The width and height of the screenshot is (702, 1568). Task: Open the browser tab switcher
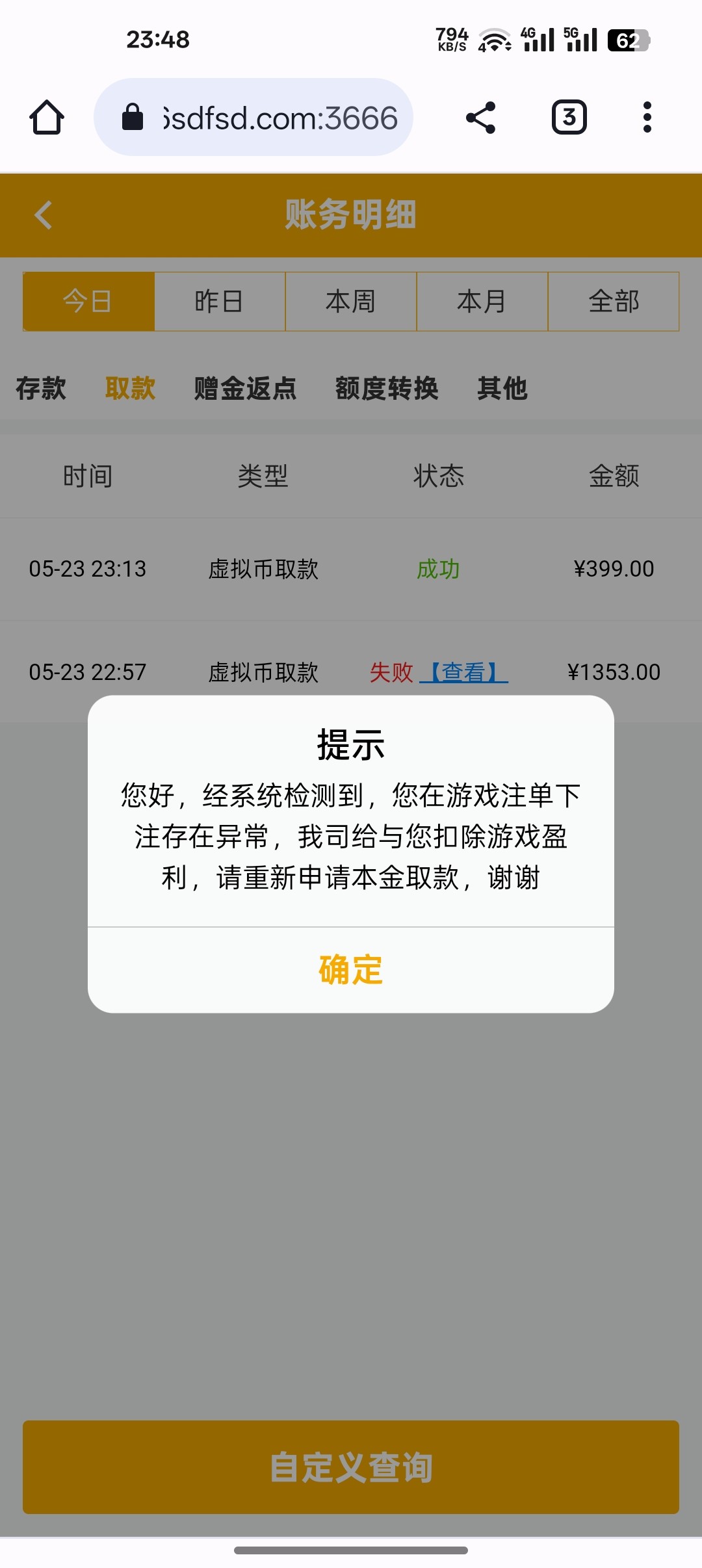[x=569, y=118]
